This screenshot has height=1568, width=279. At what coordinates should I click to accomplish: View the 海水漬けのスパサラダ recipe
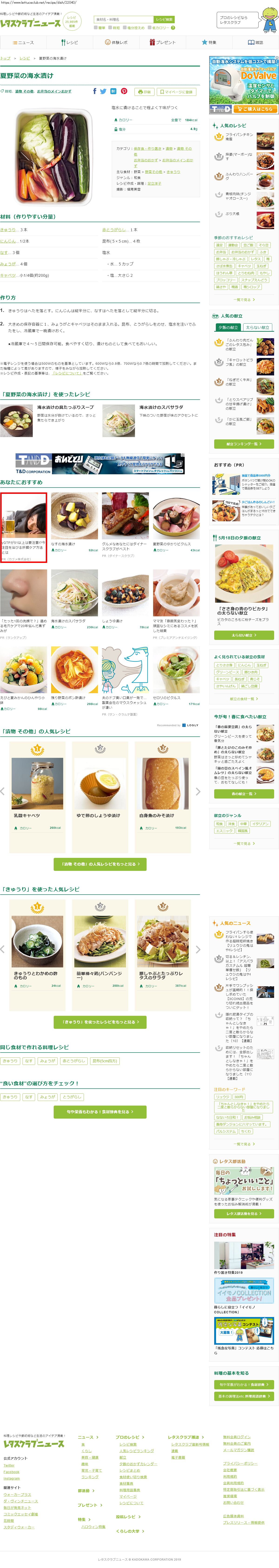[161, 407]
